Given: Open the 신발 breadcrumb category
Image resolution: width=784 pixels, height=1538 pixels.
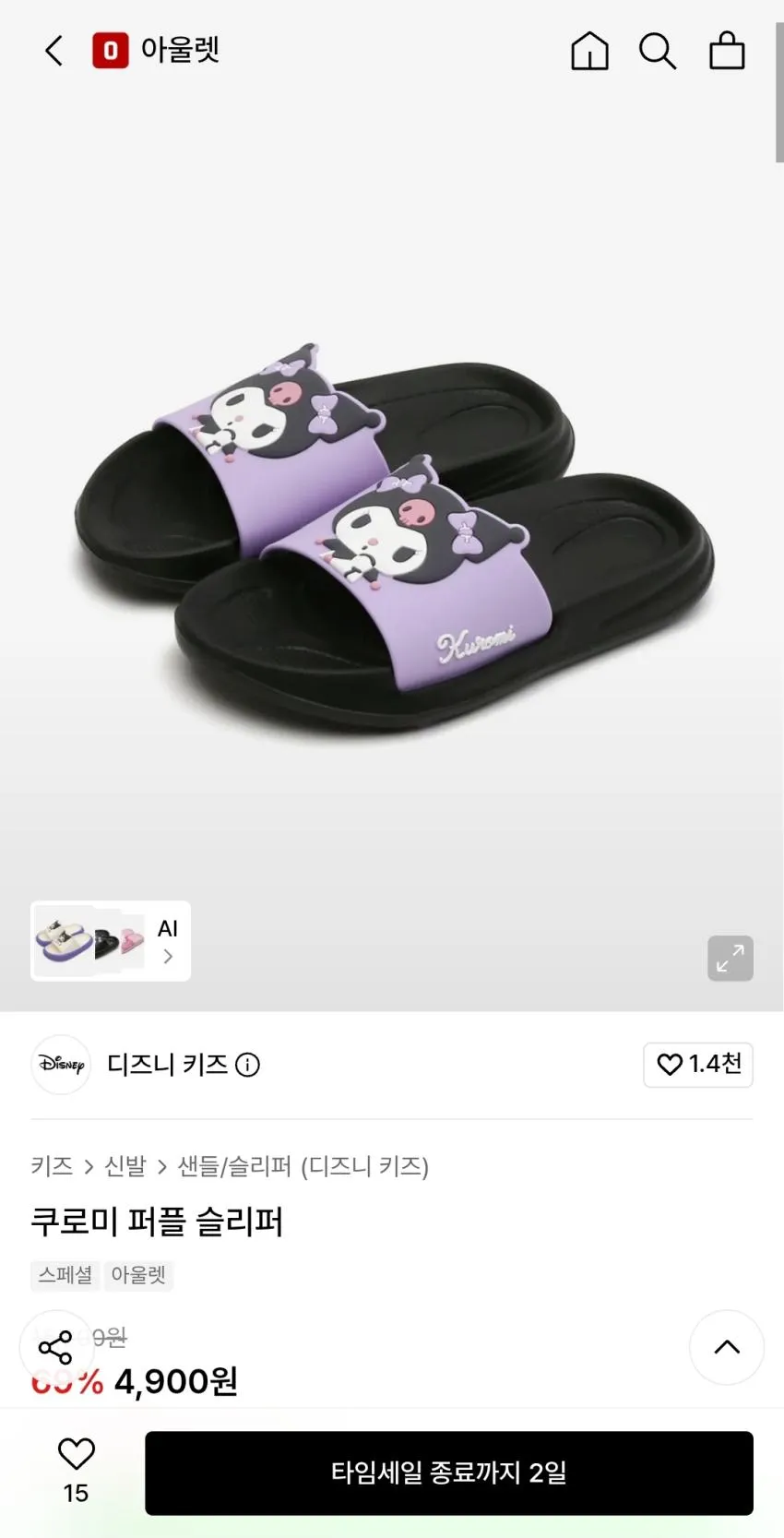Looking at the screenshot, I should coord(125,1166).
